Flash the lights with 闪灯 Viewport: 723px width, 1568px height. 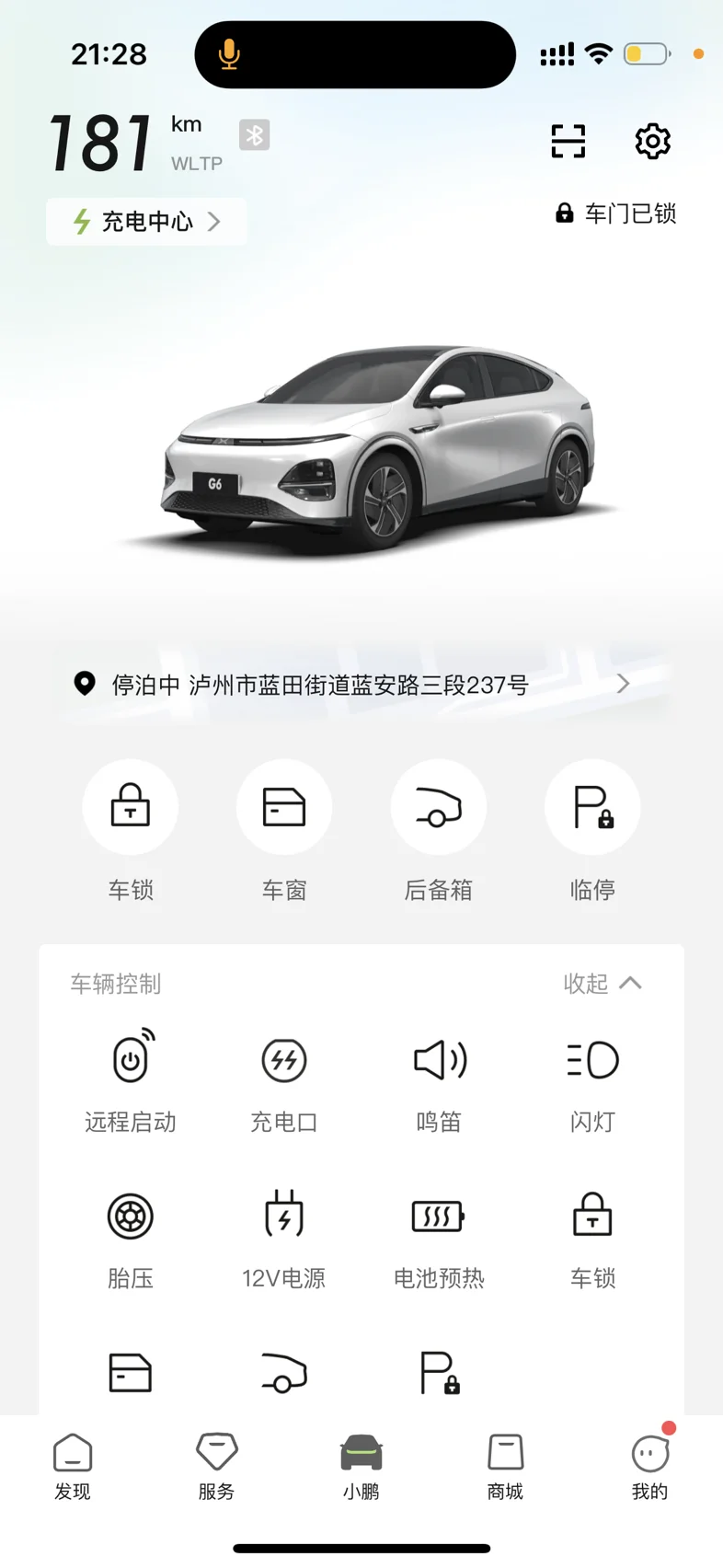click(592, 1081)
